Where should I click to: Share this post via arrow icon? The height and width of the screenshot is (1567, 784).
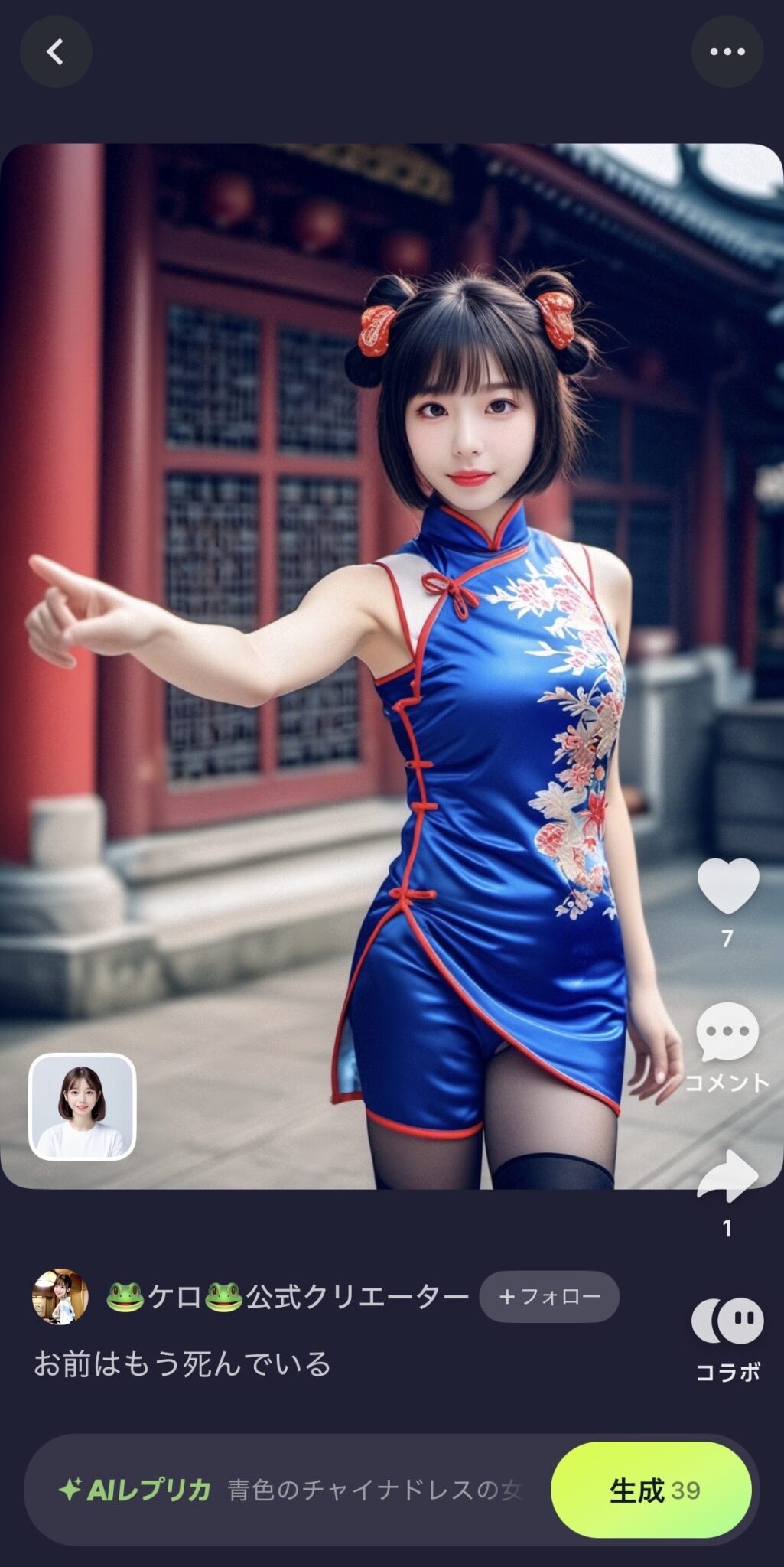tap(727, 1176)
